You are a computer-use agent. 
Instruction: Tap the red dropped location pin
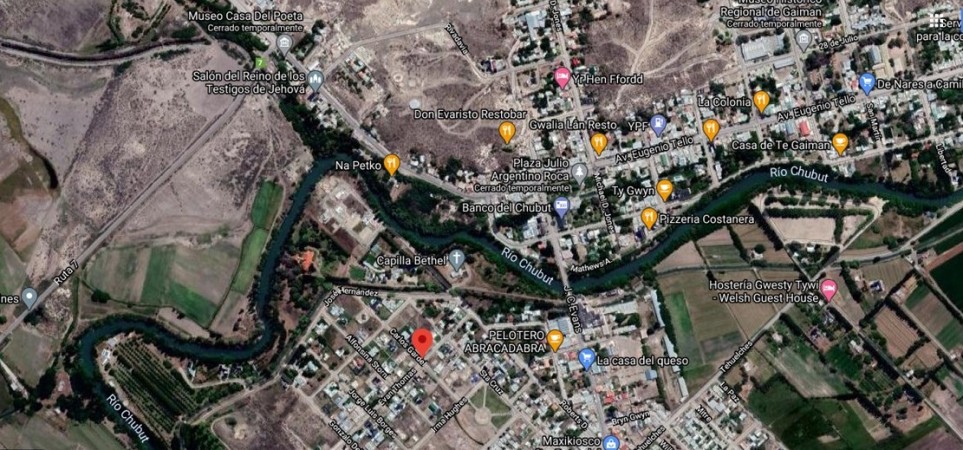pyautogui.click(x=422, y=340)
